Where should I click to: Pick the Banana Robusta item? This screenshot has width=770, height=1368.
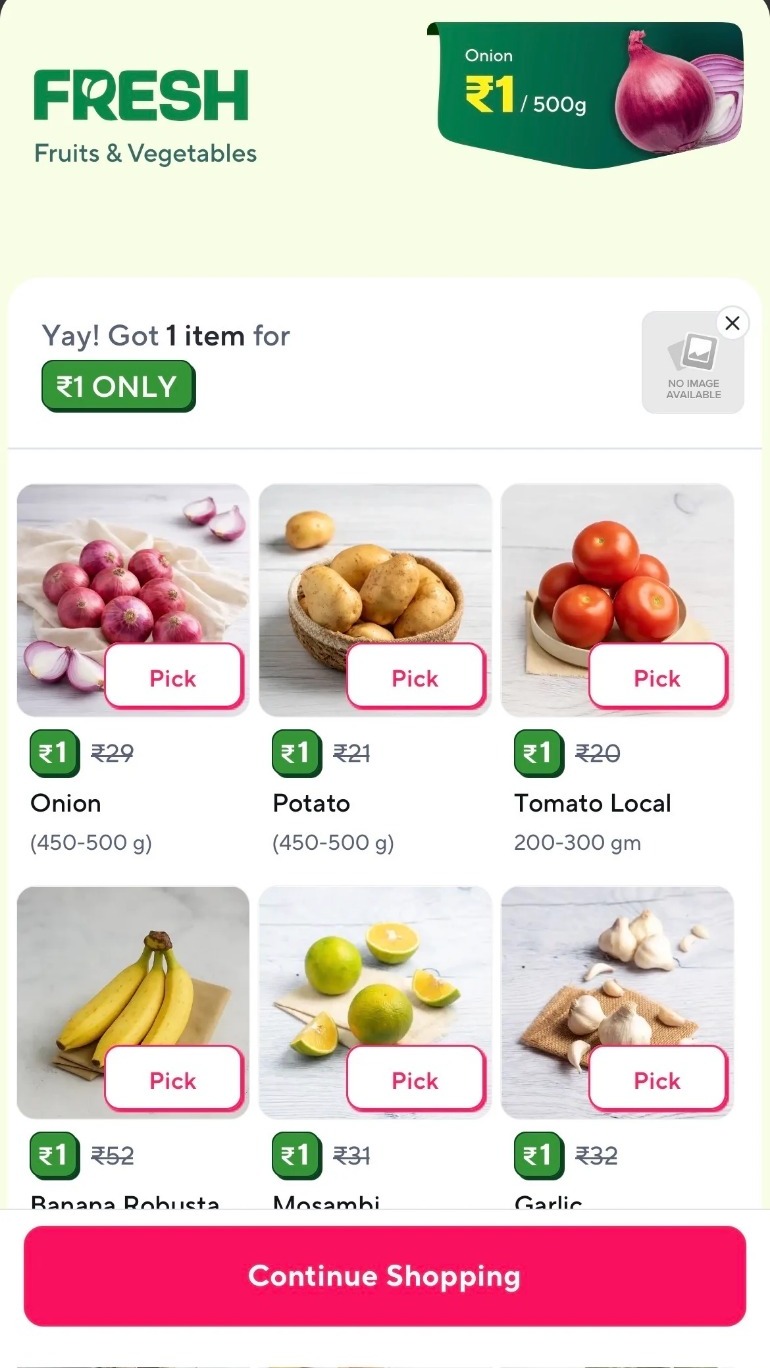pyautogui.click(x=173, y=1079)
